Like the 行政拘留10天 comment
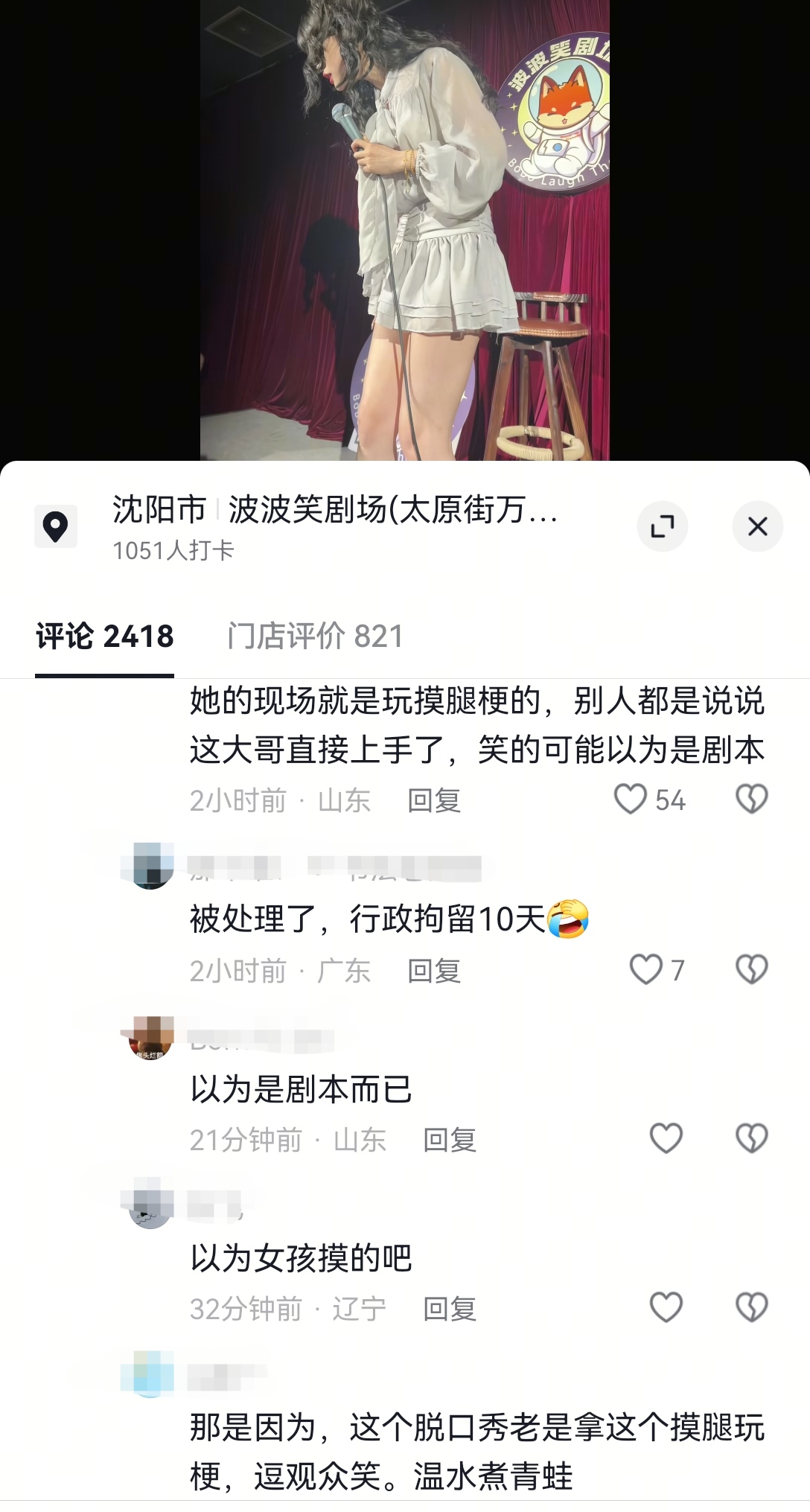This screenshot has width=810, height=1512. click(x=645, y=970)
